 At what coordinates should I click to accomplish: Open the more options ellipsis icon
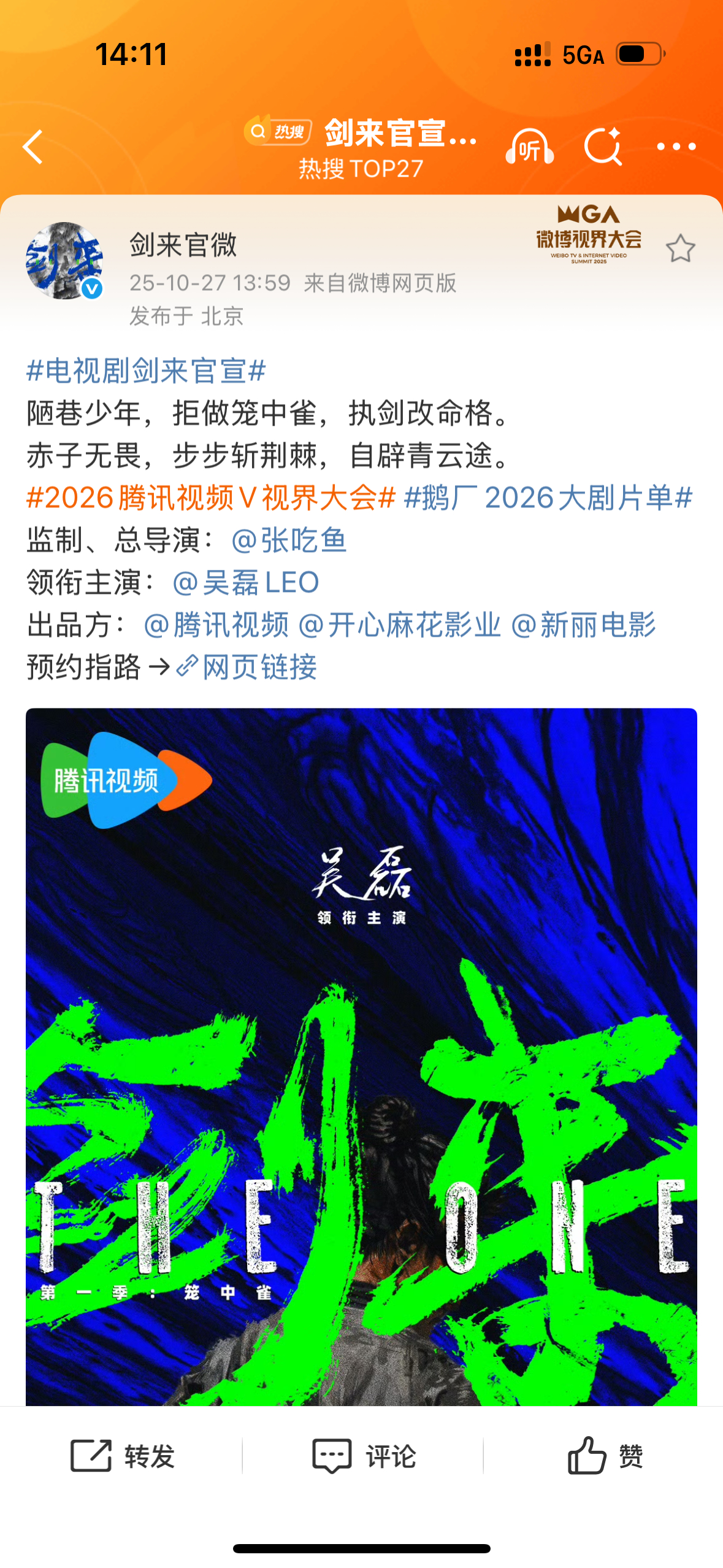pos(675,147)
